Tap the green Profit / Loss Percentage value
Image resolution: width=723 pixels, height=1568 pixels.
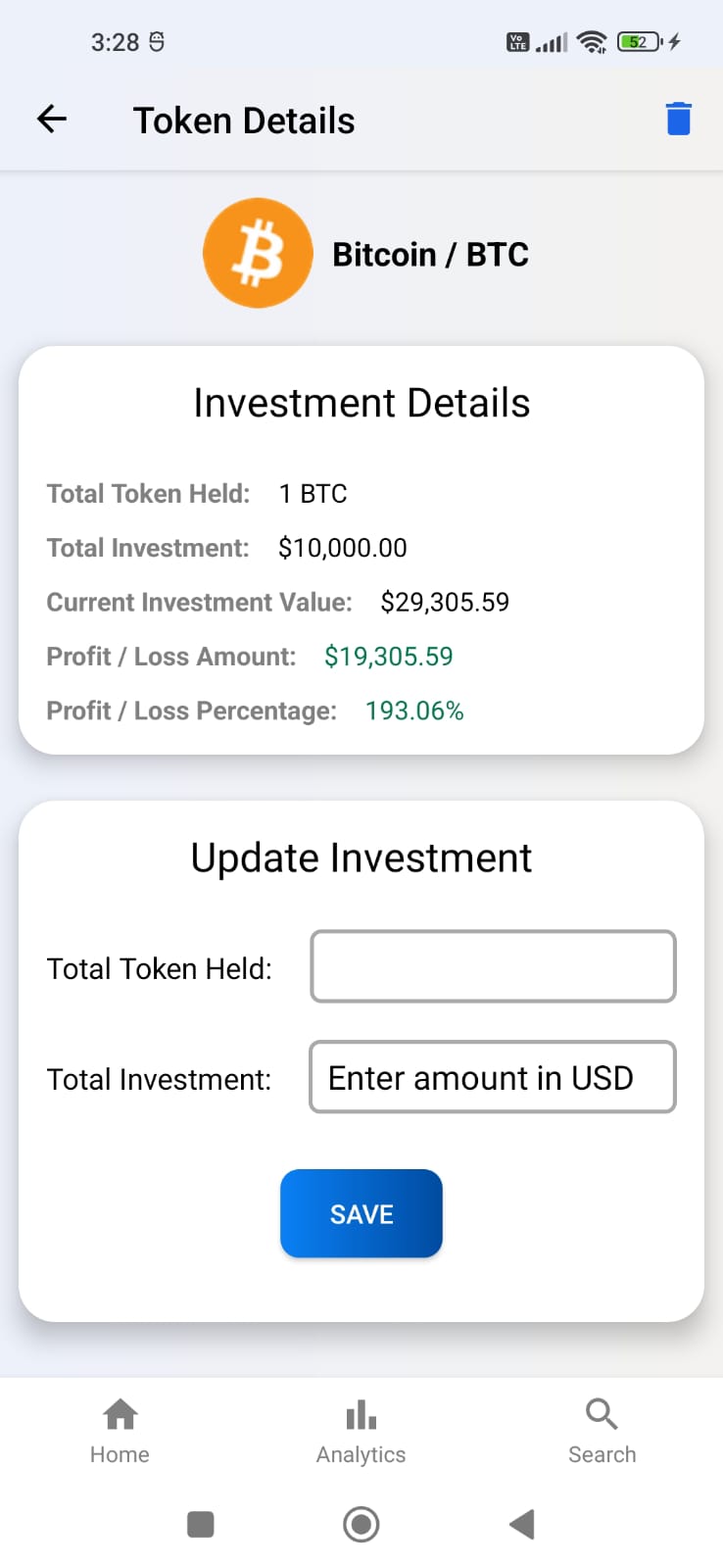(x=414, y=710)
